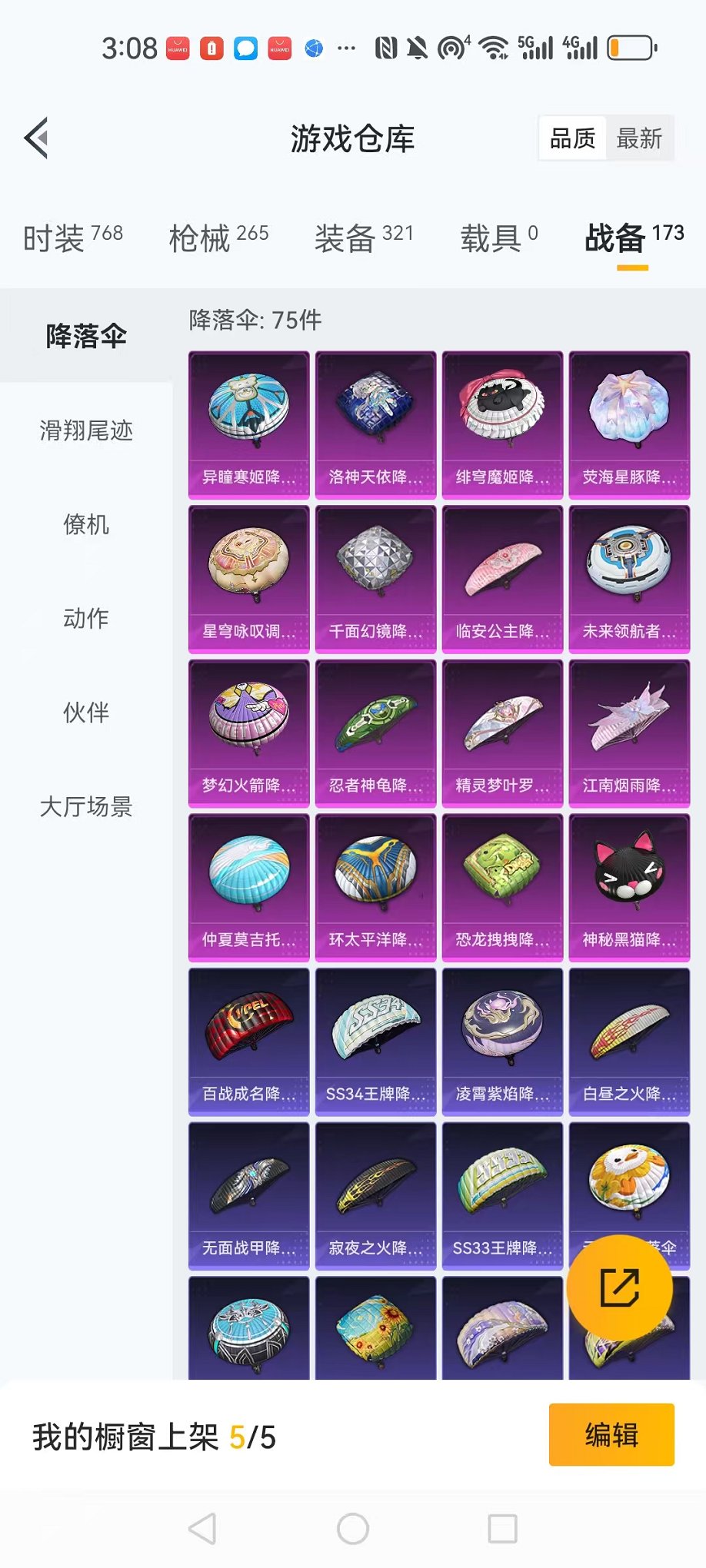Open the 忍者神龟 parachute item

[x=375, y=733]
